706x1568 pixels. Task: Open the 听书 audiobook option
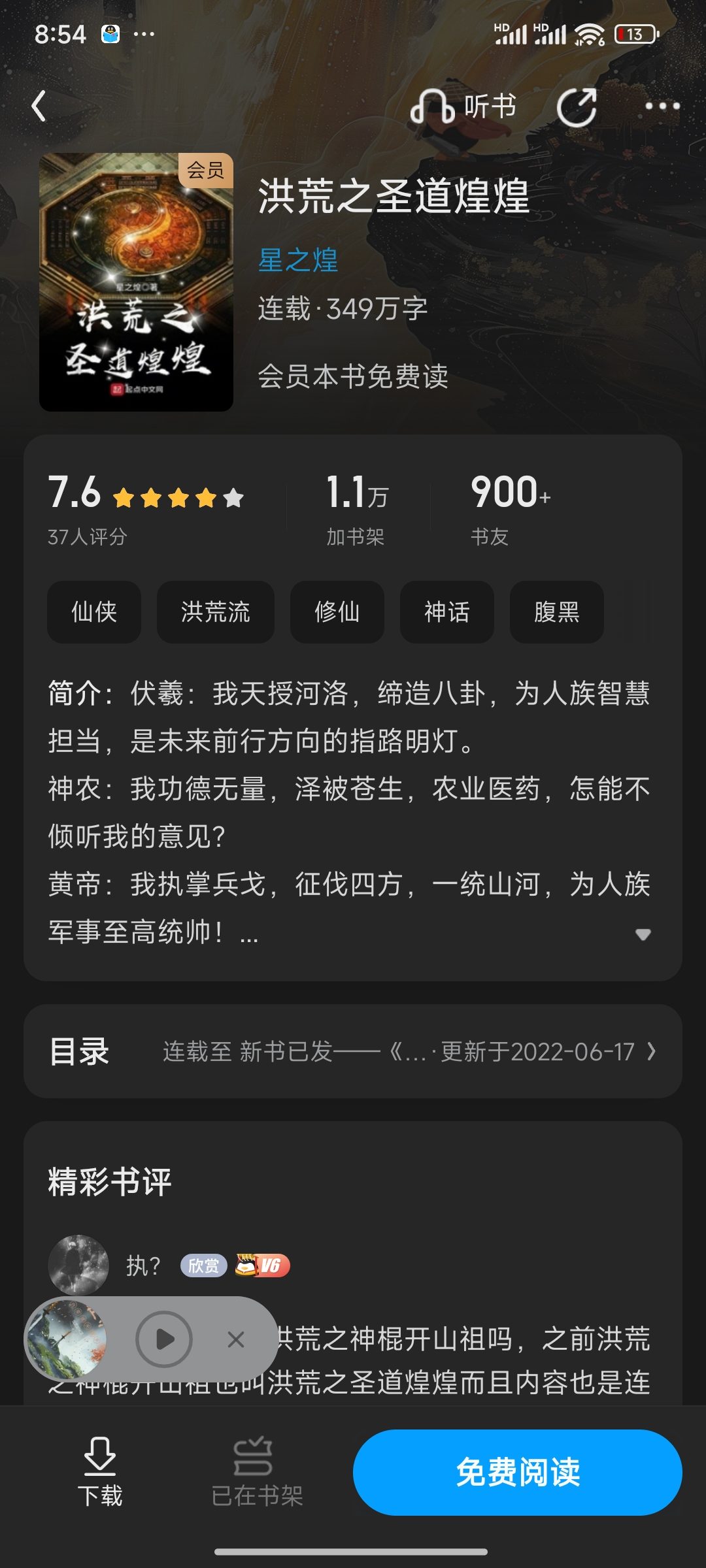click(463, 106)
